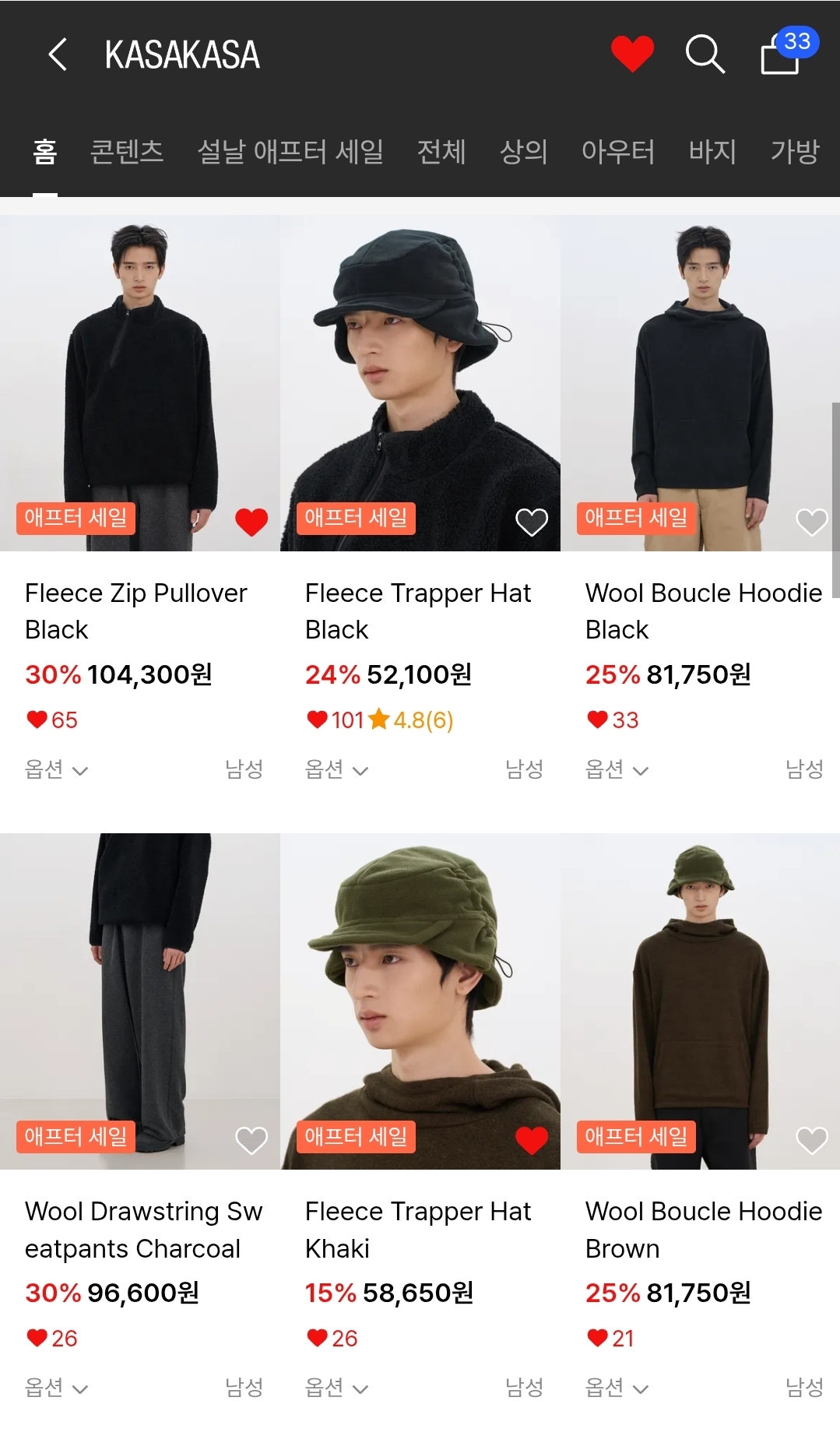Open the shopping bag with 33 items
This screenshot has width=840, height=1450.
(782, 55)
